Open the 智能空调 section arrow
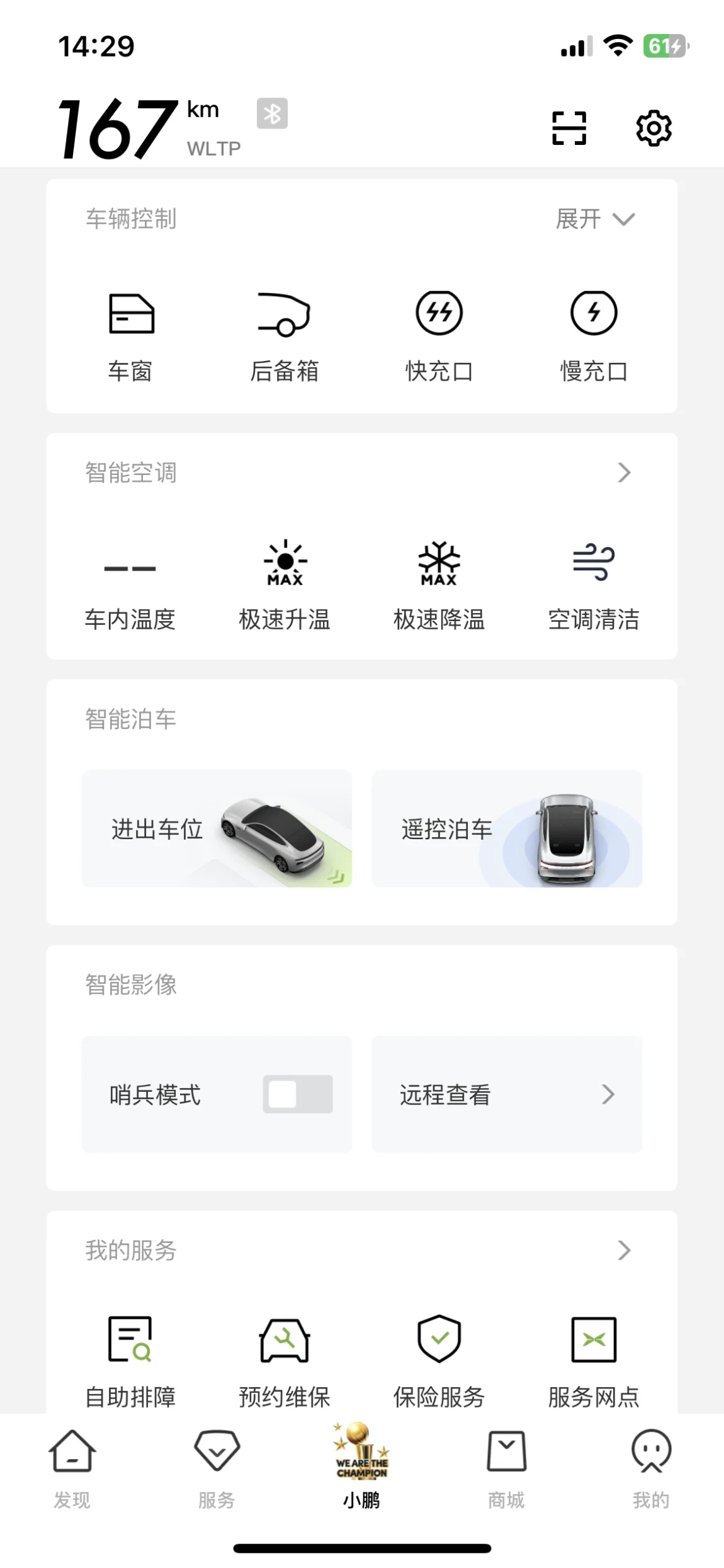Screen dimensions: 724x1568 [x=624, y=472]
